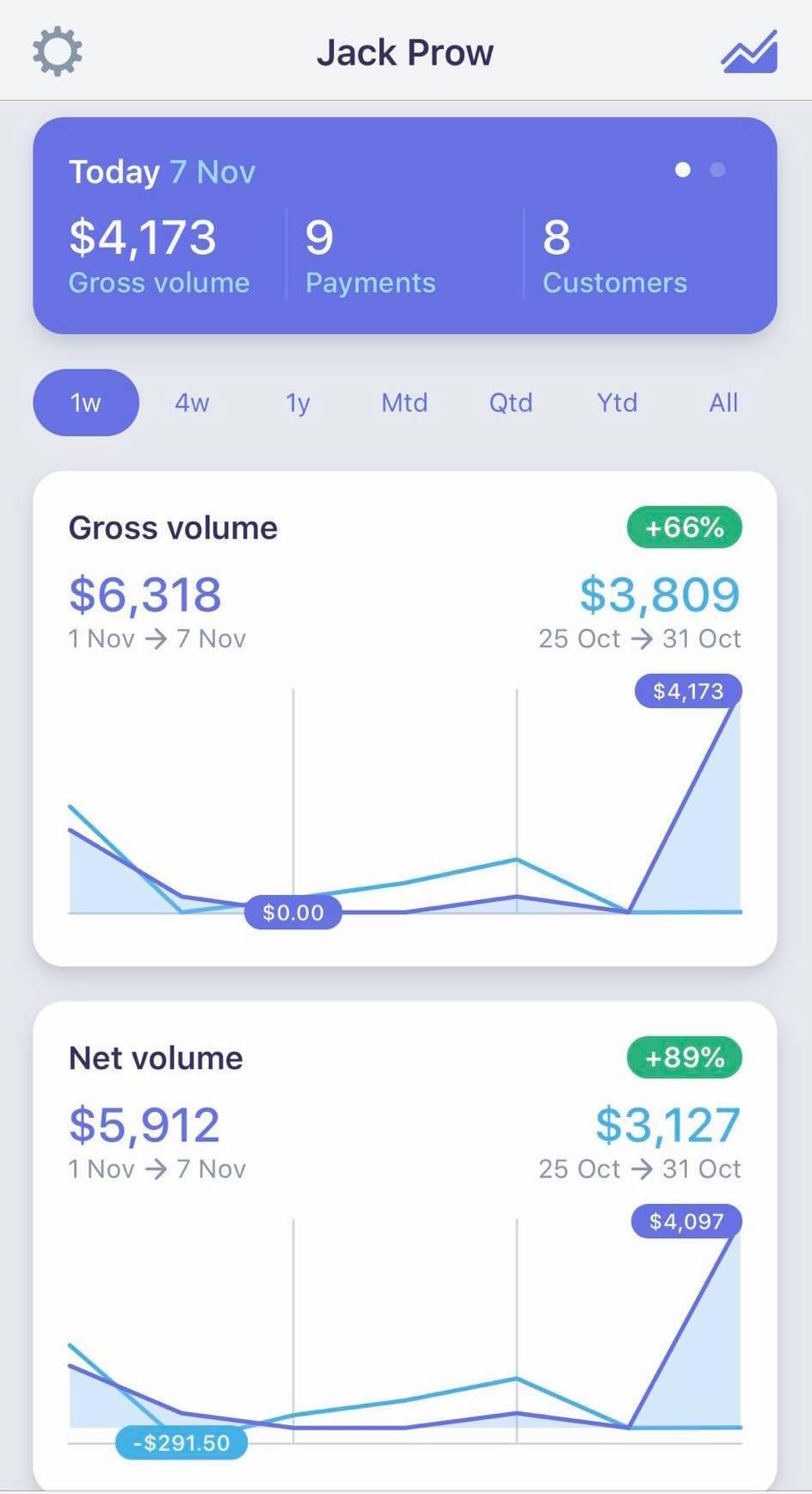Screen dimensions: 812x1494
Task: Select the Mtd time range
Action: pos(404,403)
